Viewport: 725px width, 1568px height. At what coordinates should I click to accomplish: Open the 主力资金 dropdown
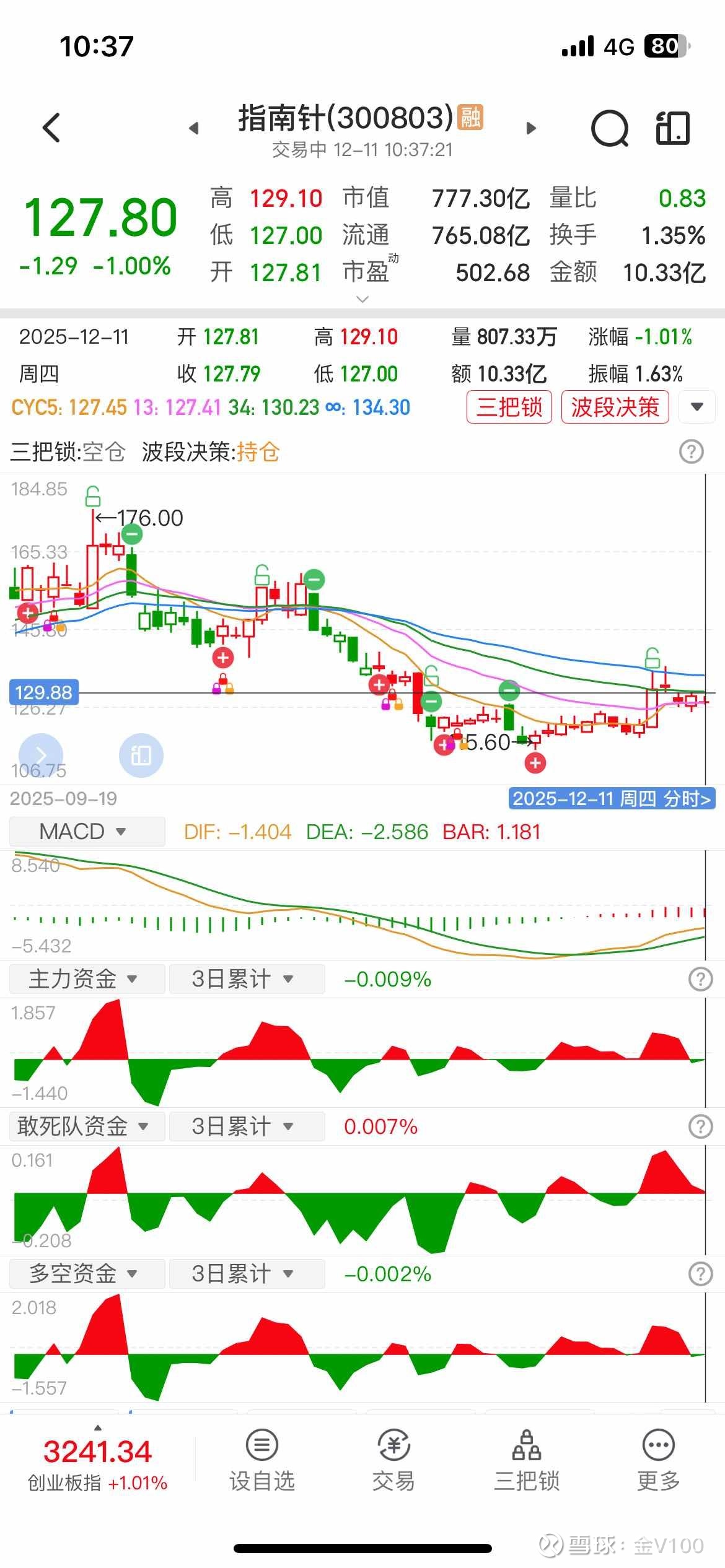(x=87, y=979)
